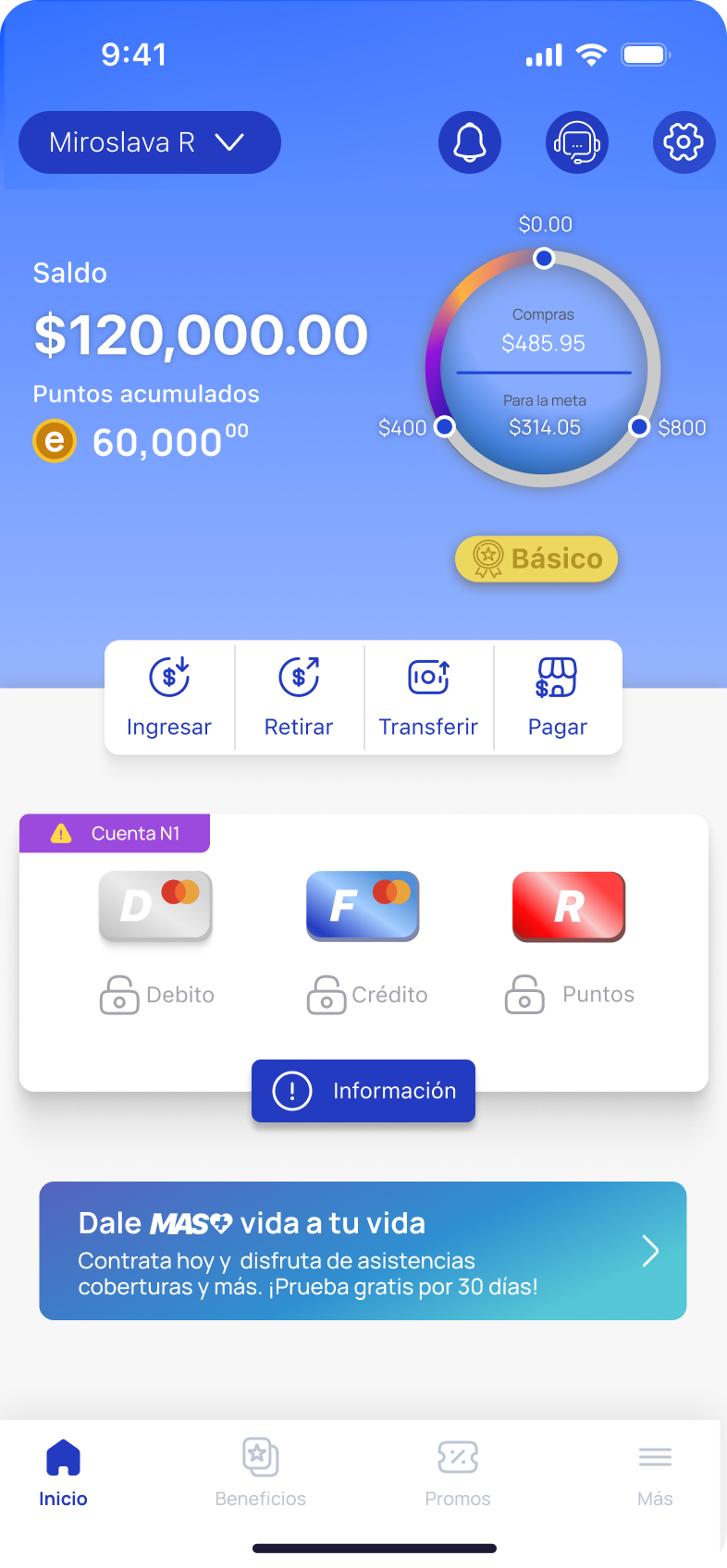Open the Dale MAS vida banner

point(363,1250)
